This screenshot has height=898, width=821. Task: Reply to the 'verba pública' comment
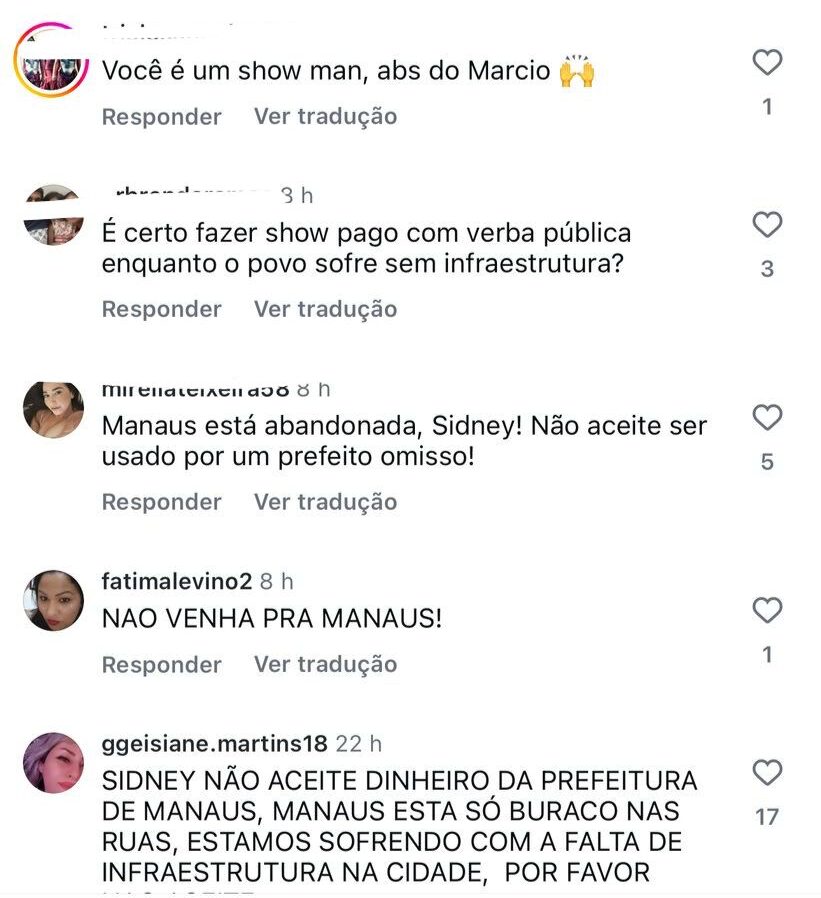click(x=161, y=309)
